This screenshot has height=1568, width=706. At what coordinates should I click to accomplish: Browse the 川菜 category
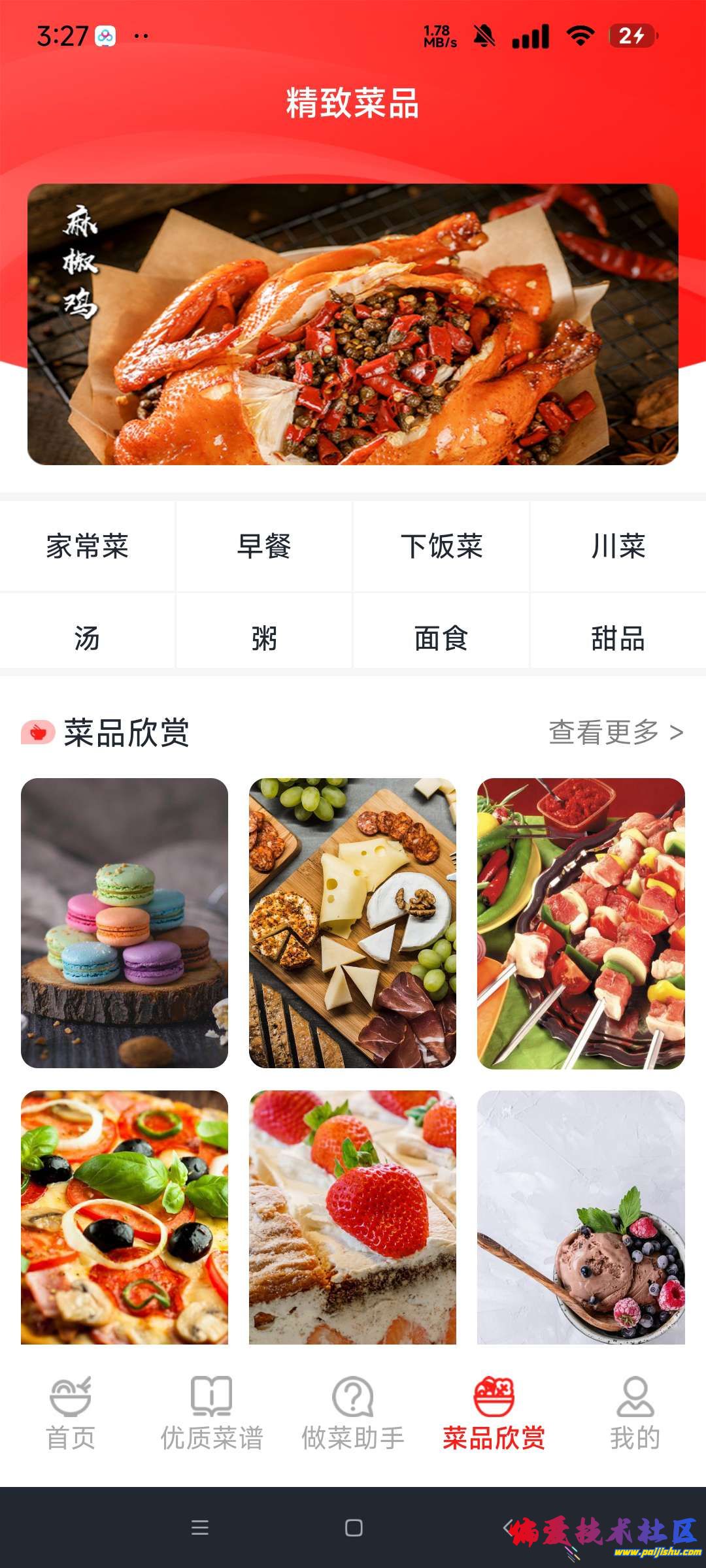[x=618, y=546]
